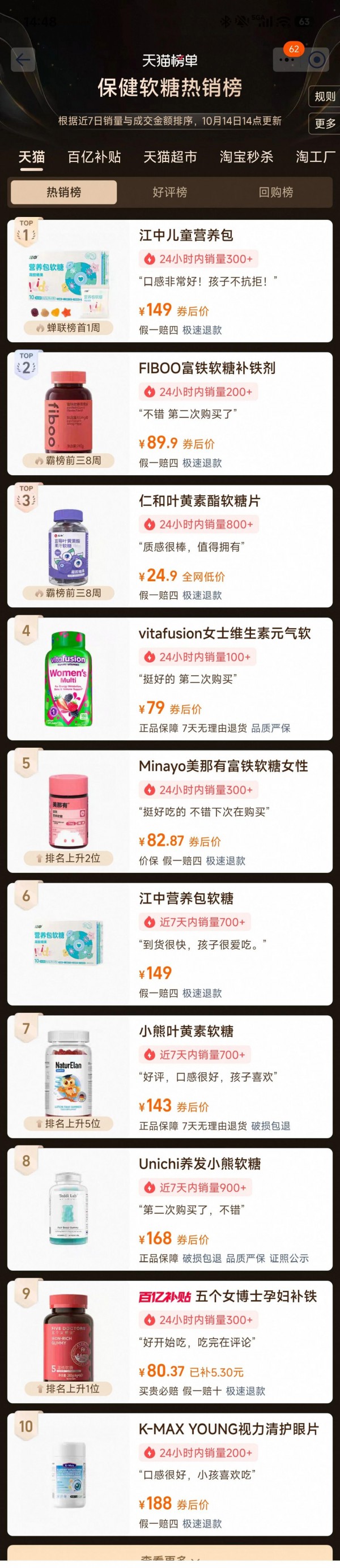This screenshot has width=340, height=1568.
Task: Open the 规则 rules button
Action: [x=324, y=96]
